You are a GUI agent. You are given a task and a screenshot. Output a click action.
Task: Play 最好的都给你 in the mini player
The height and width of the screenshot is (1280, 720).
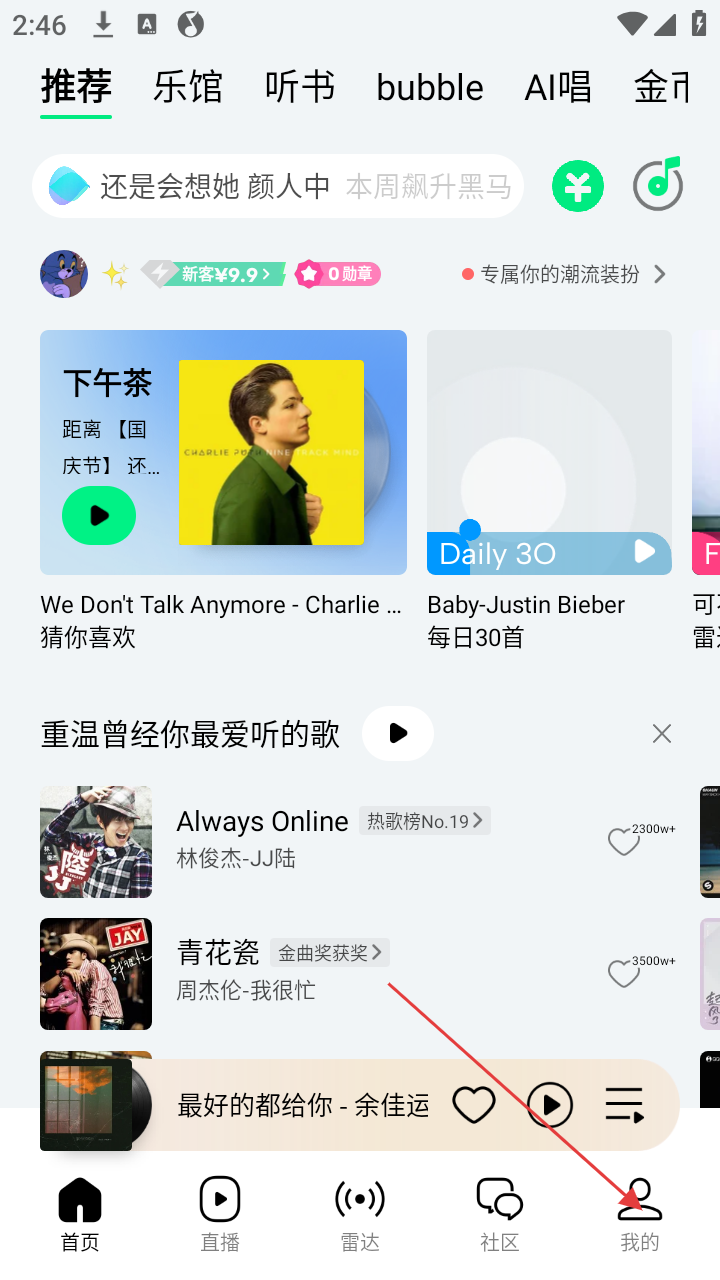[x=550, y=1105]
